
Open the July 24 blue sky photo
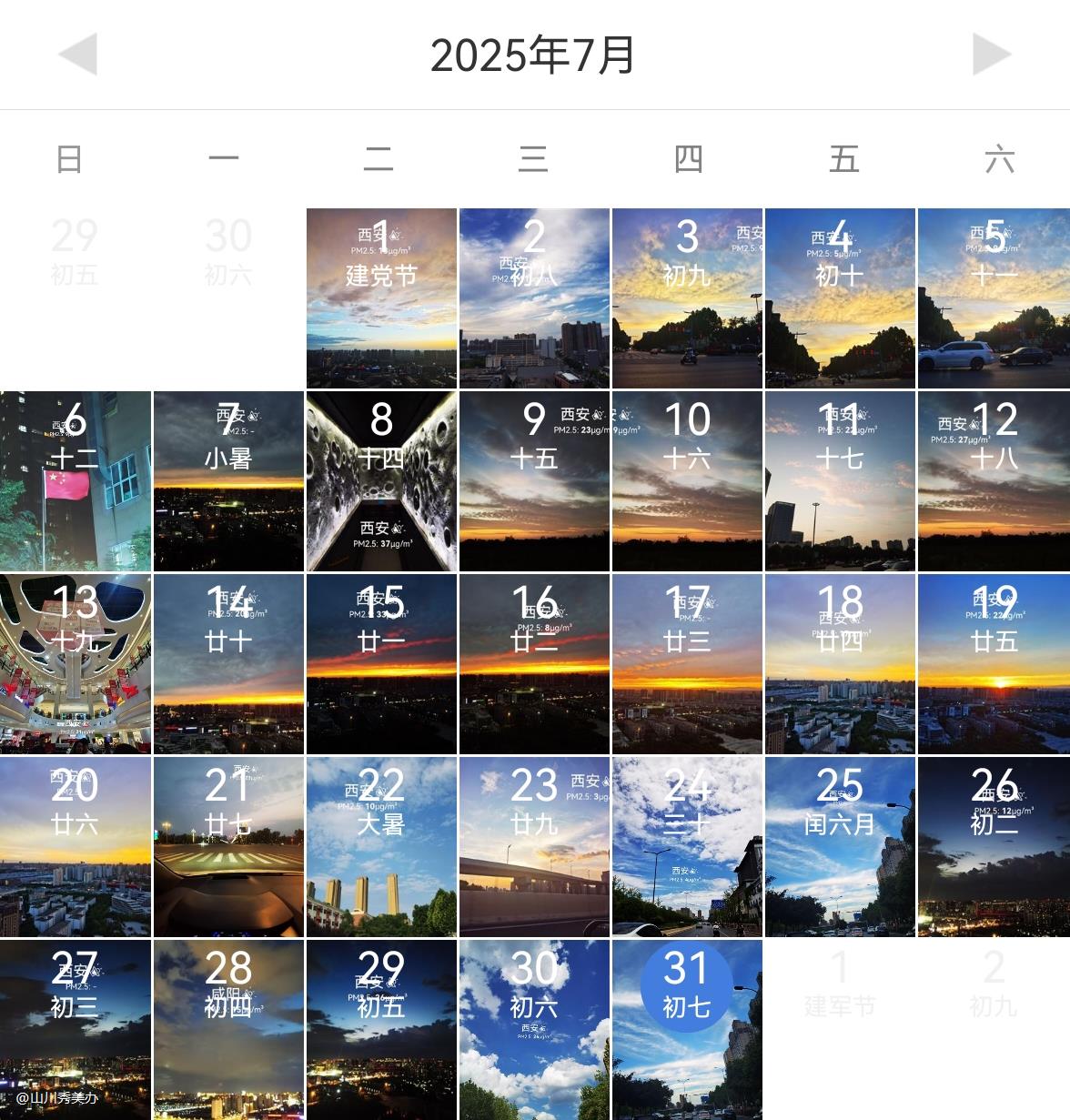[x=687, y=847]
